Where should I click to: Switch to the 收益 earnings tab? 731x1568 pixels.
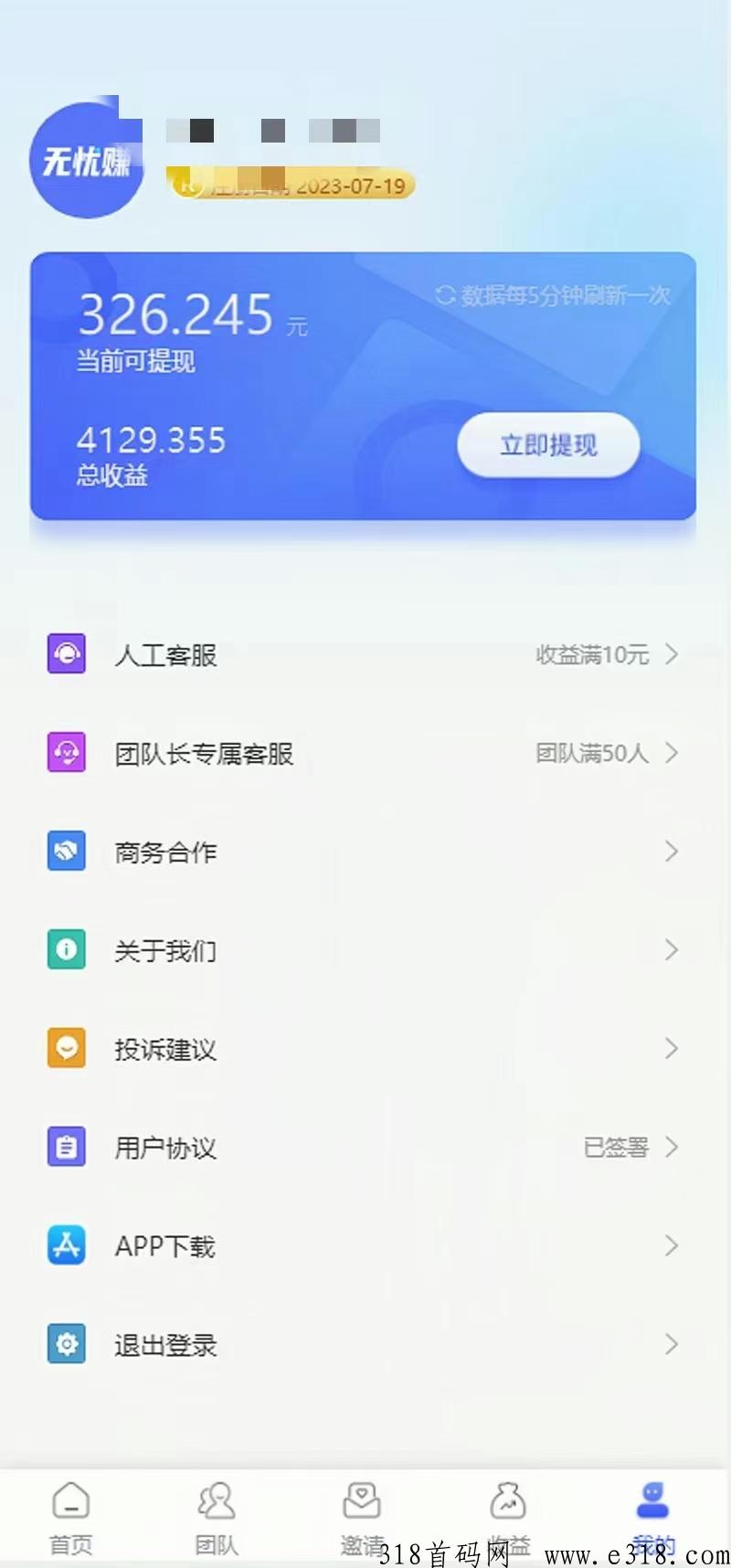click(x=509, y=1519)
